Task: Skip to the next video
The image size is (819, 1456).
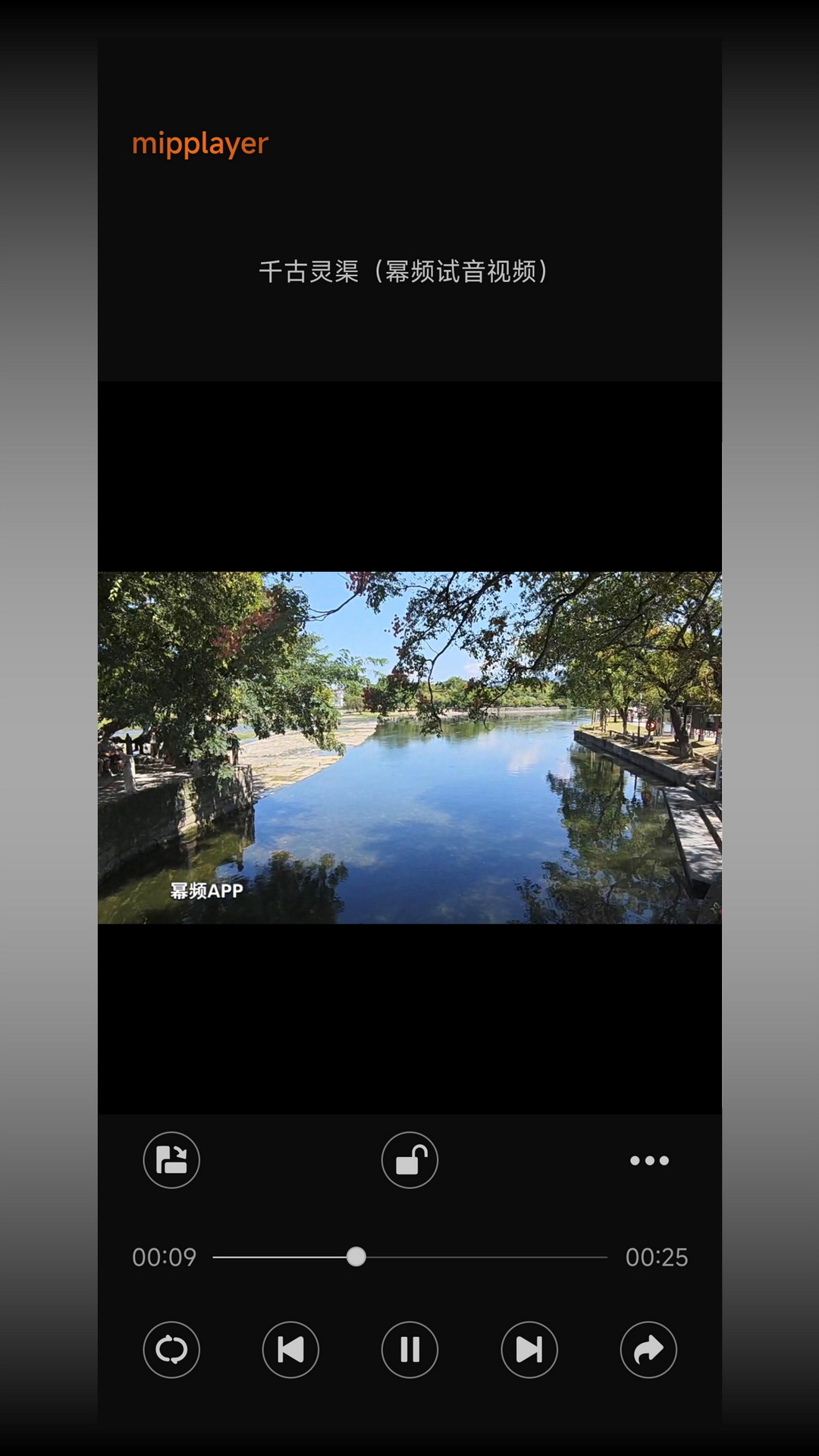Action: (529, 1350)
